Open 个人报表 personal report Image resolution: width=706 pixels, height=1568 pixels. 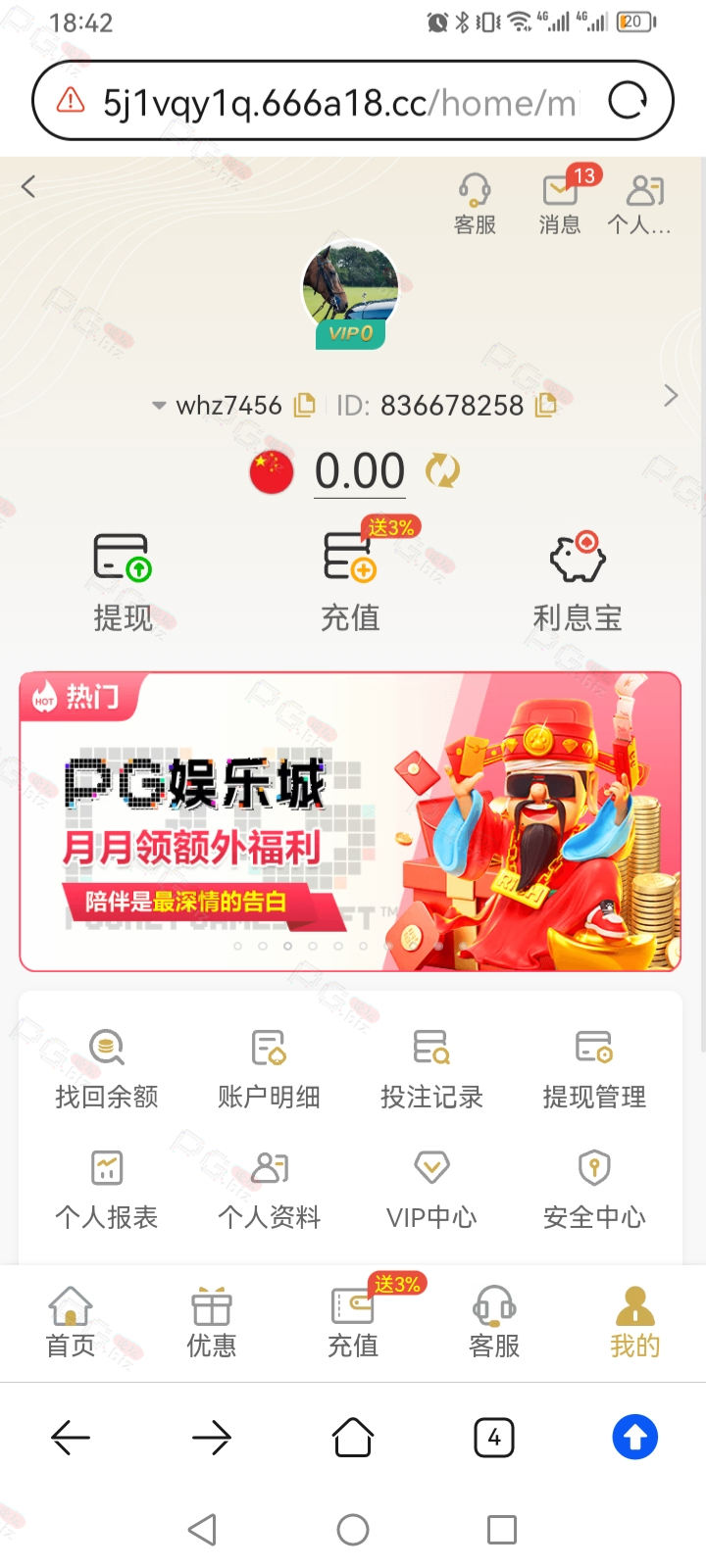107,1190
